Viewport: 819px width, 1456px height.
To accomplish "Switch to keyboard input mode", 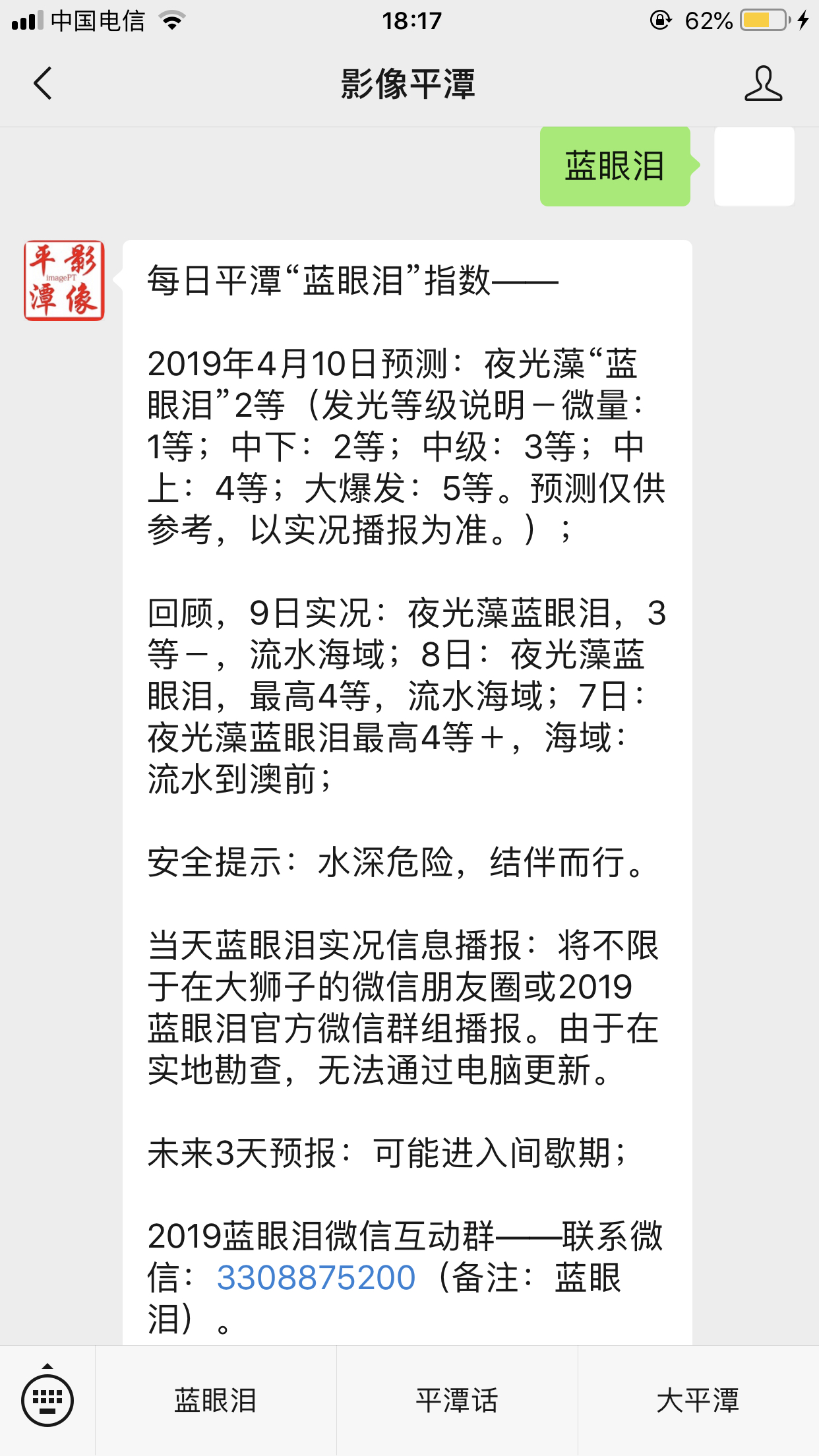I will pyautogui.click(x=47, y=1399).
